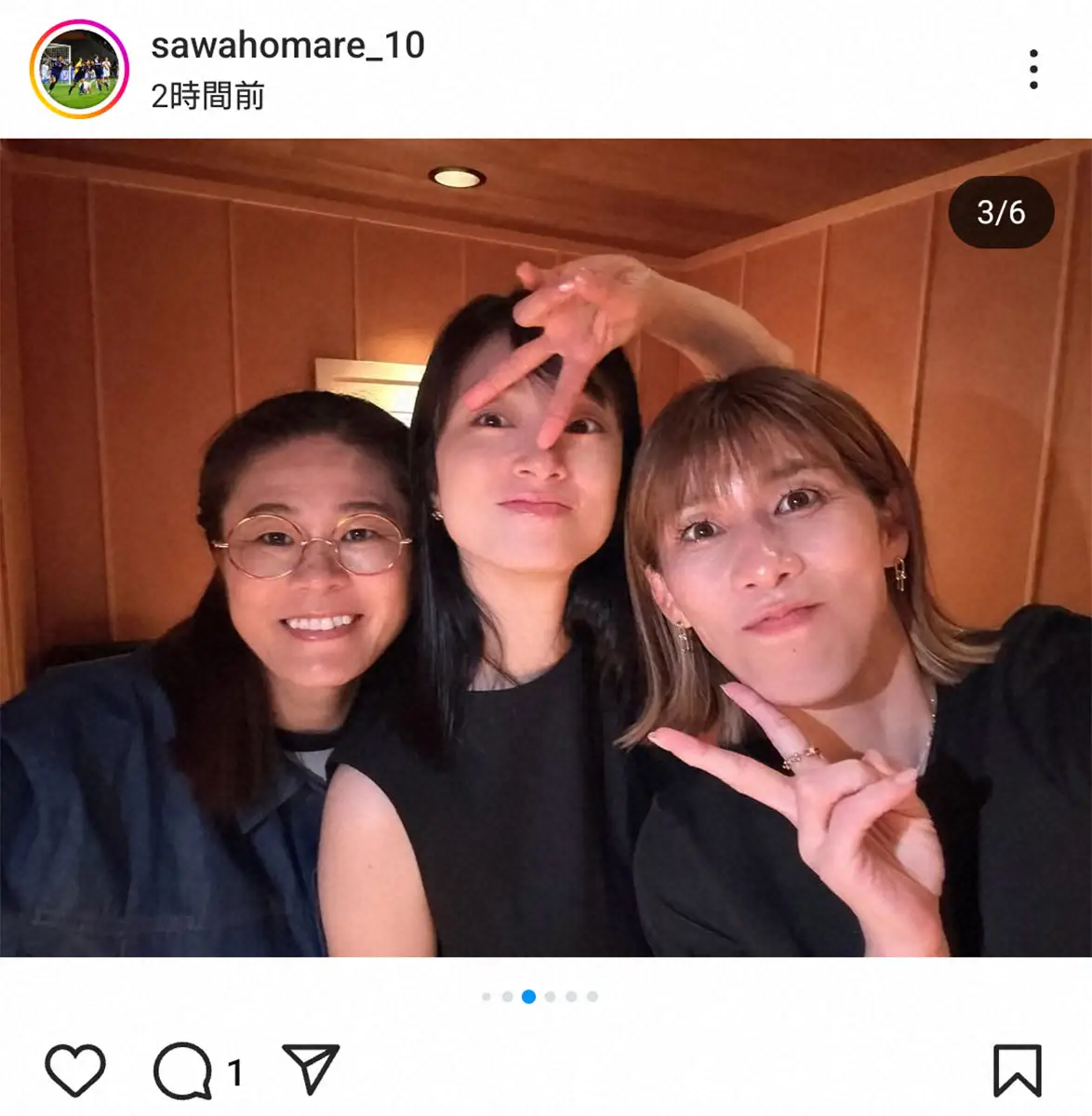Open the sawahomare_10 username link
Screen dimensions: 1092x1116
tap(287, 45)
